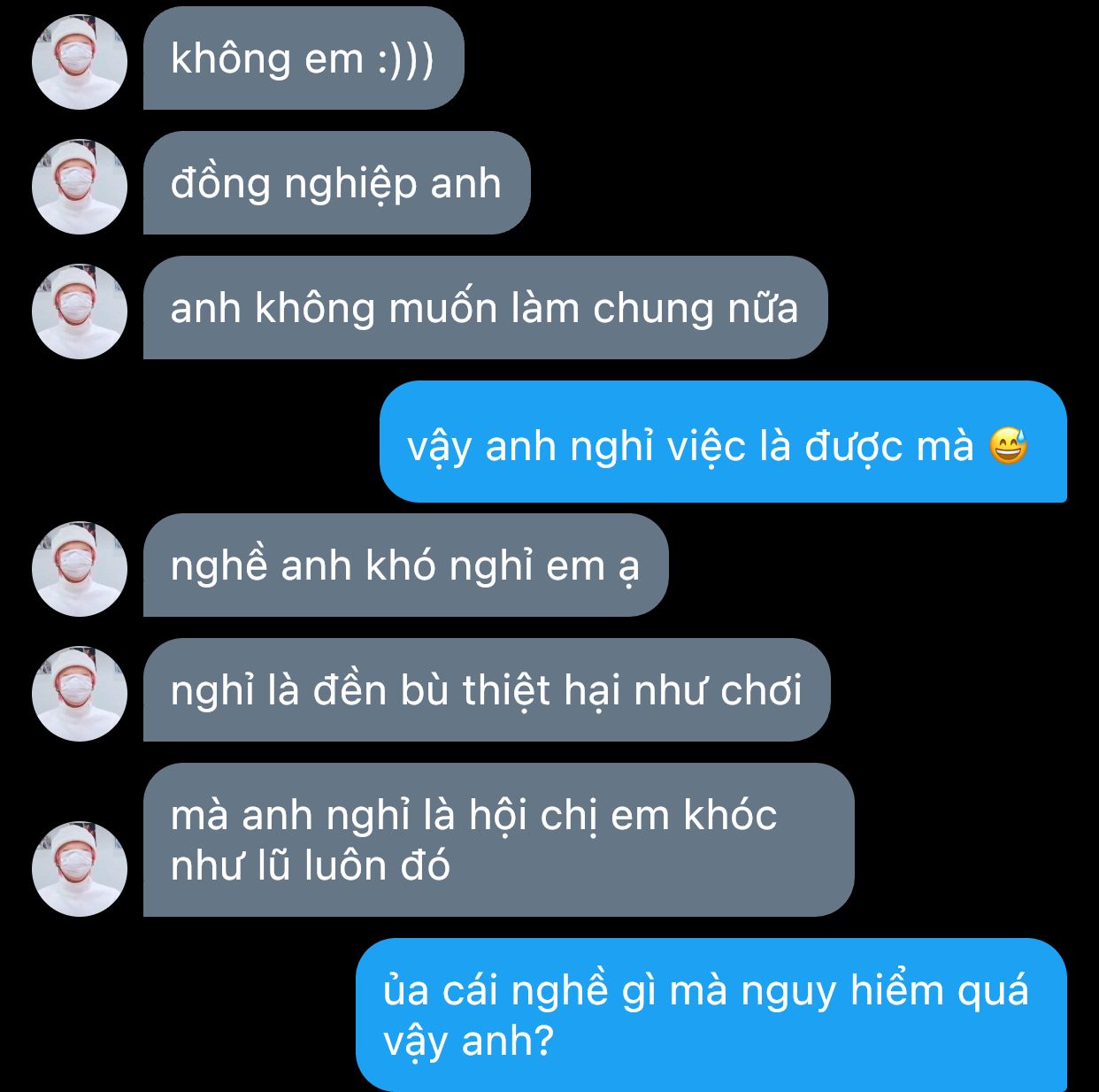Viewport: 1099px width, 1092px height.
Task: Tap the avatar next to "đồng nghiệp anh"
Action: 80,187
